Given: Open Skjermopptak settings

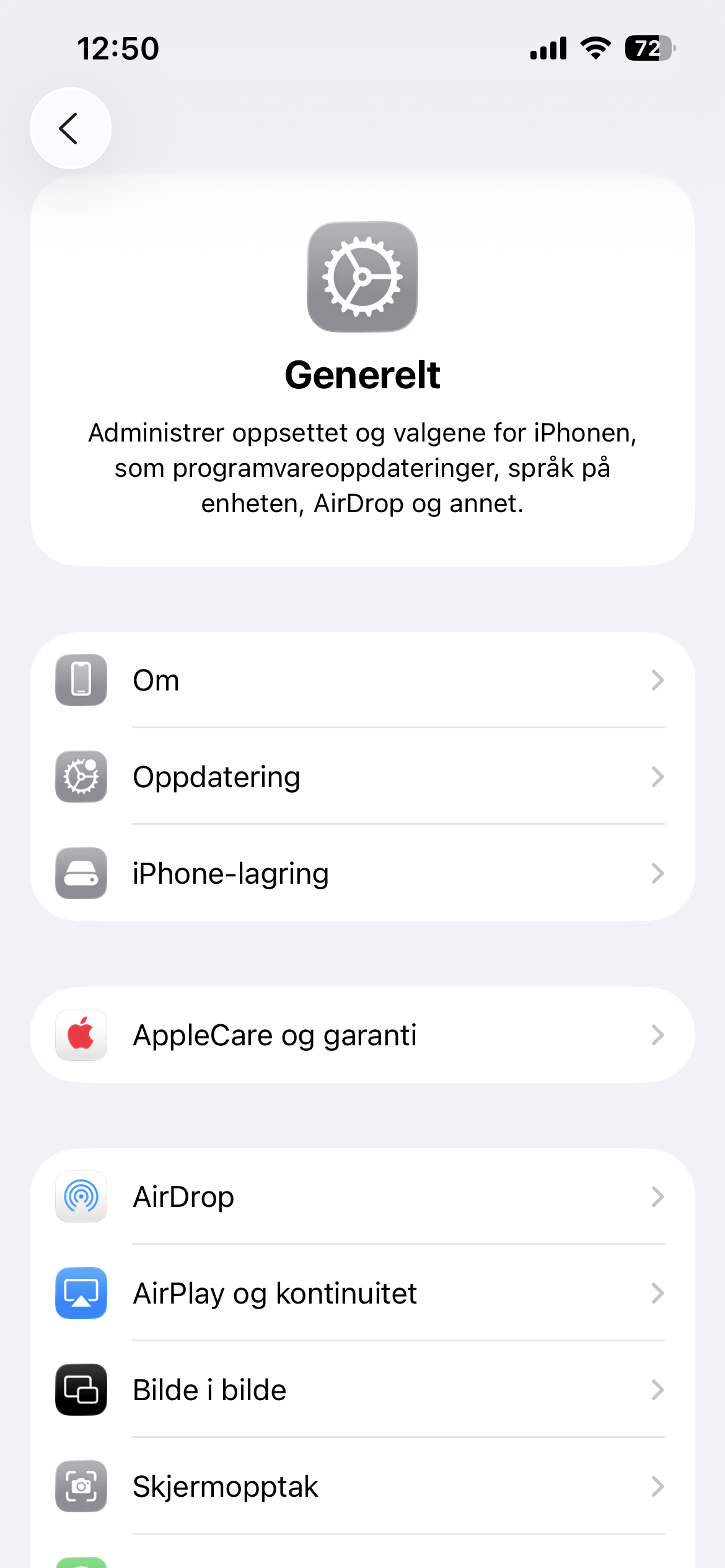Looking at the screenshot, I should (x=362, y=1486).
